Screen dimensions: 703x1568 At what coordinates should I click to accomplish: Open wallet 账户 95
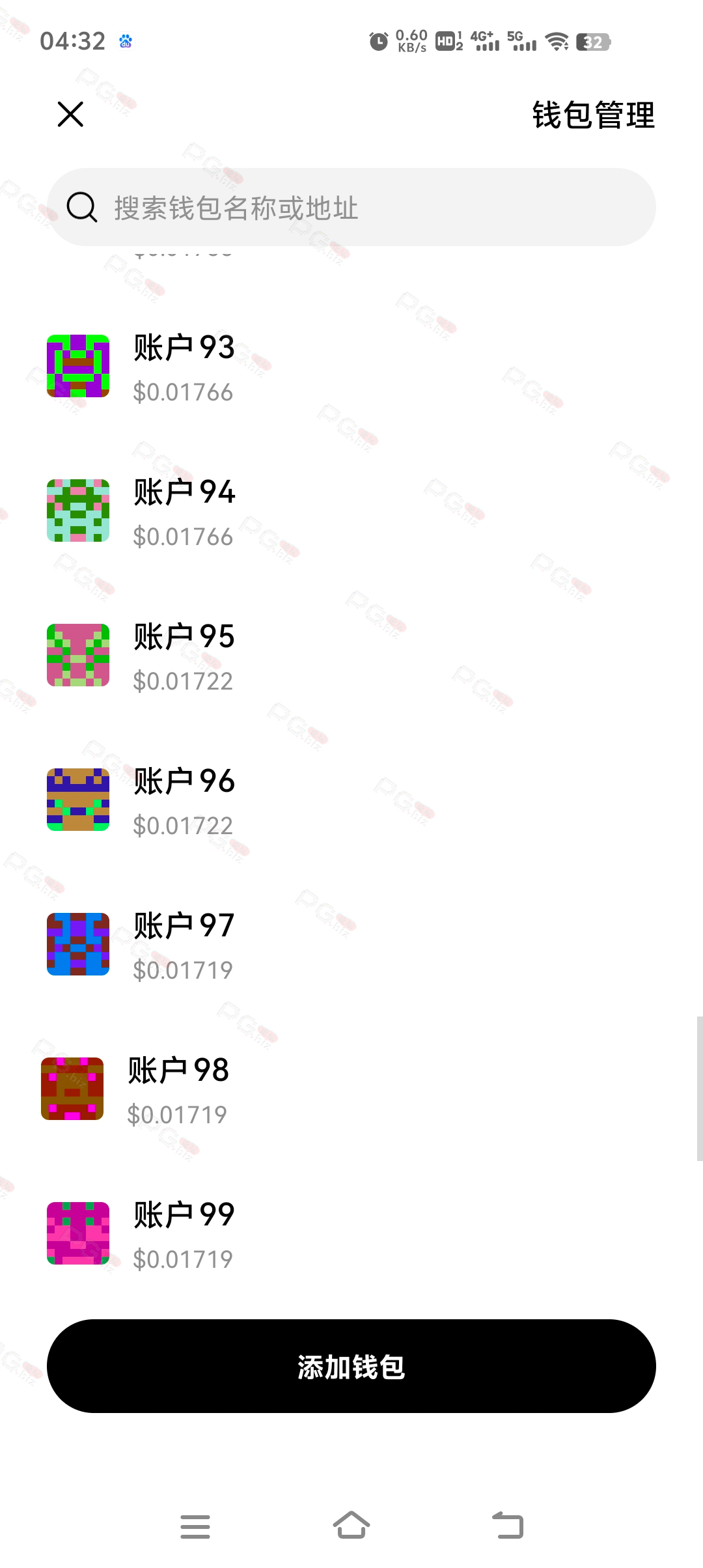[184, 656]
